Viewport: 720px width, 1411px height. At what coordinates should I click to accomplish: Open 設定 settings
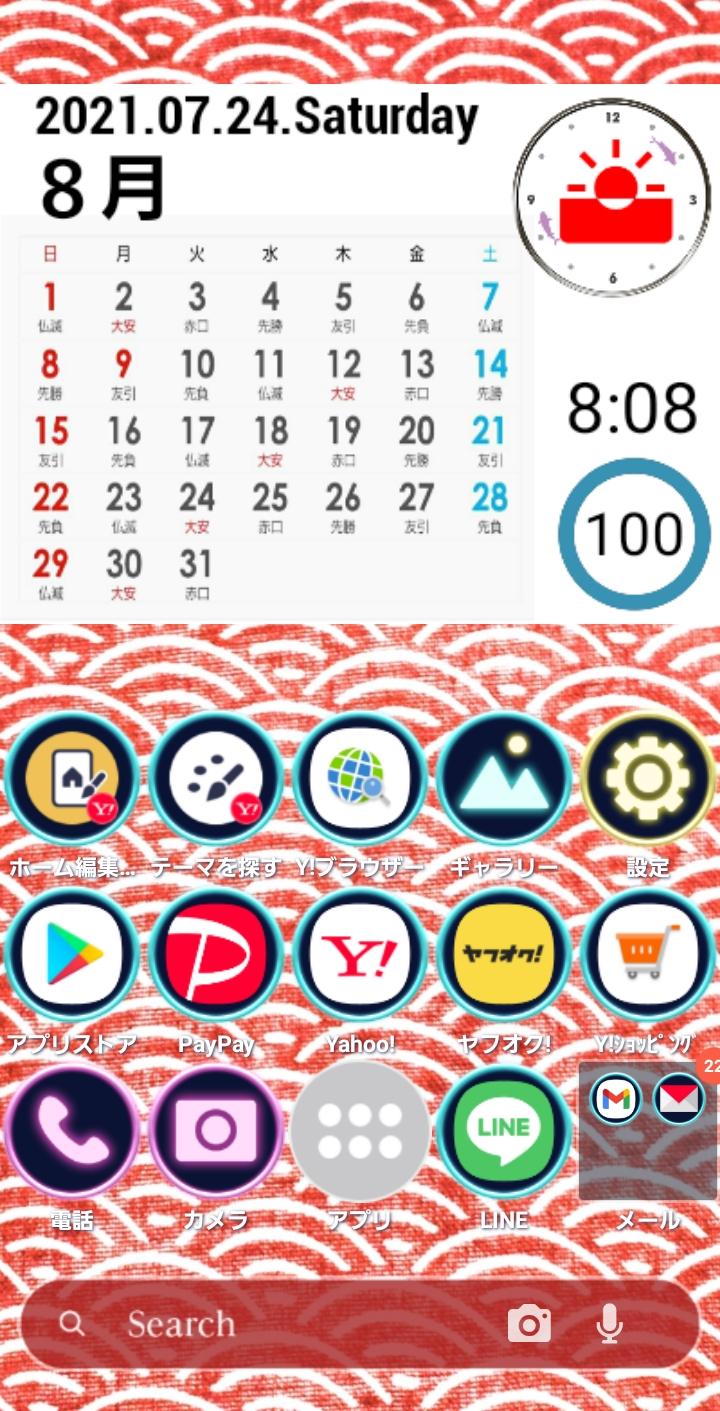tap(648, 780)
